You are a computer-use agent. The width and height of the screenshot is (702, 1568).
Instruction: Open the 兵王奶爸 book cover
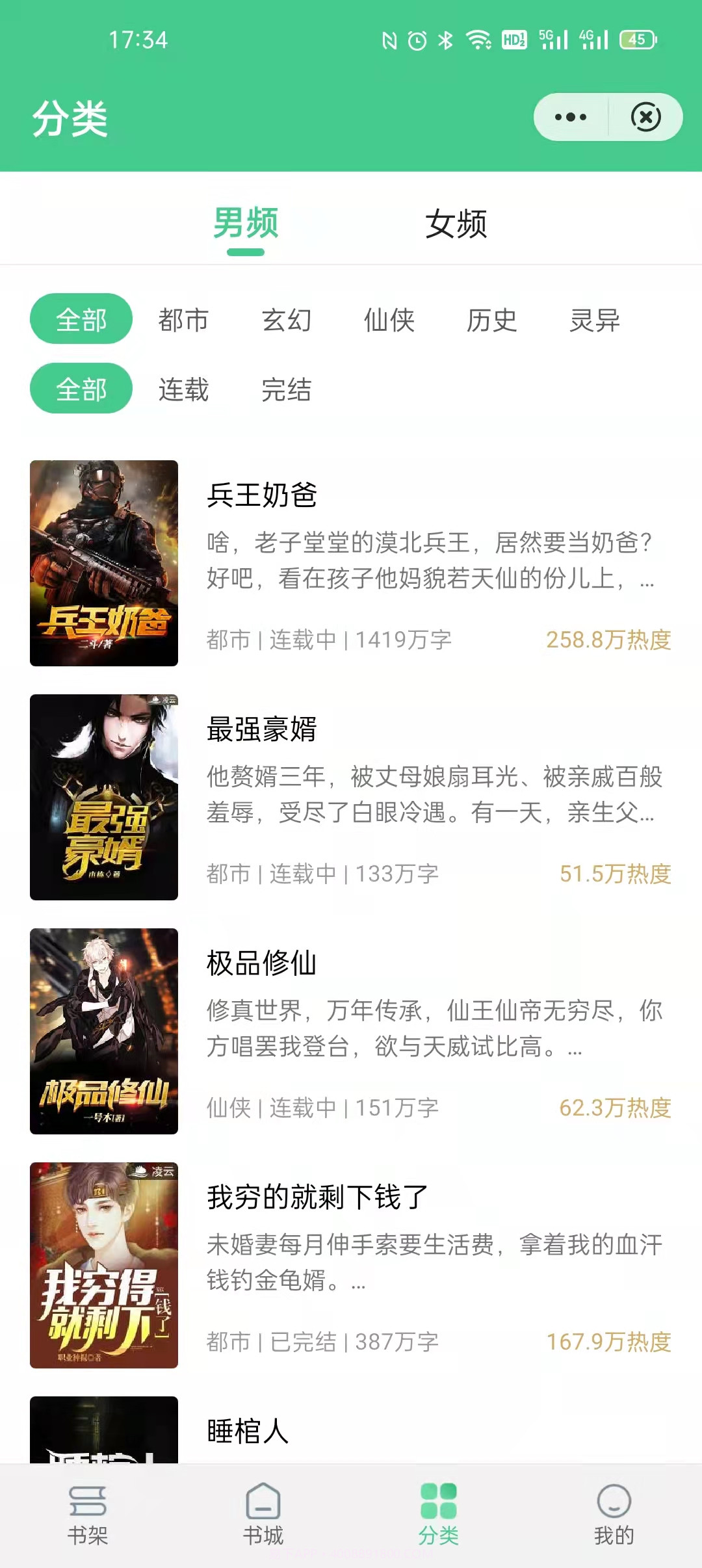pyautogui.click(x=104, y=562)
